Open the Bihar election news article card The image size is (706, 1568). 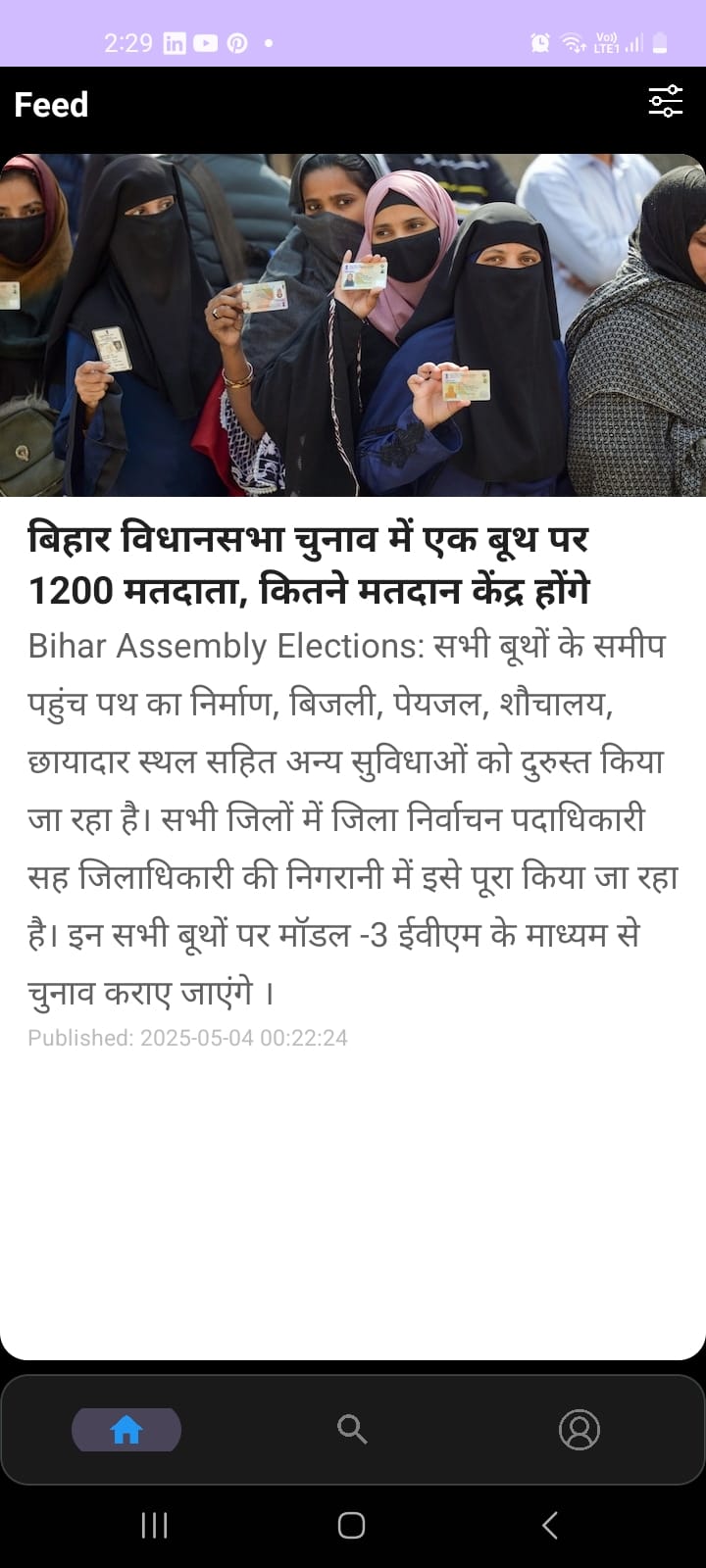[353, 756]
